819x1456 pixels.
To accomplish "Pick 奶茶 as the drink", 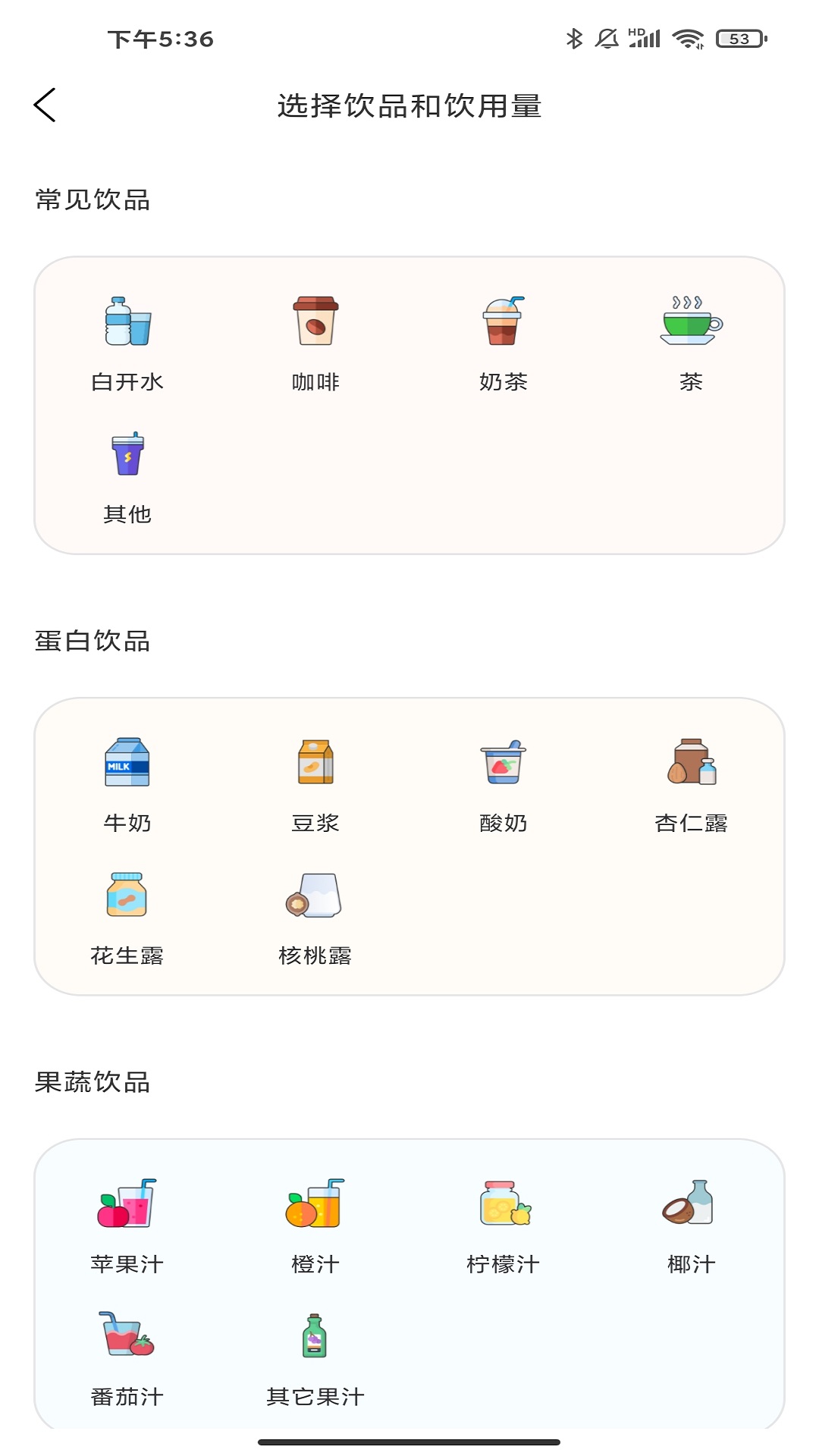I will point(503,343).
